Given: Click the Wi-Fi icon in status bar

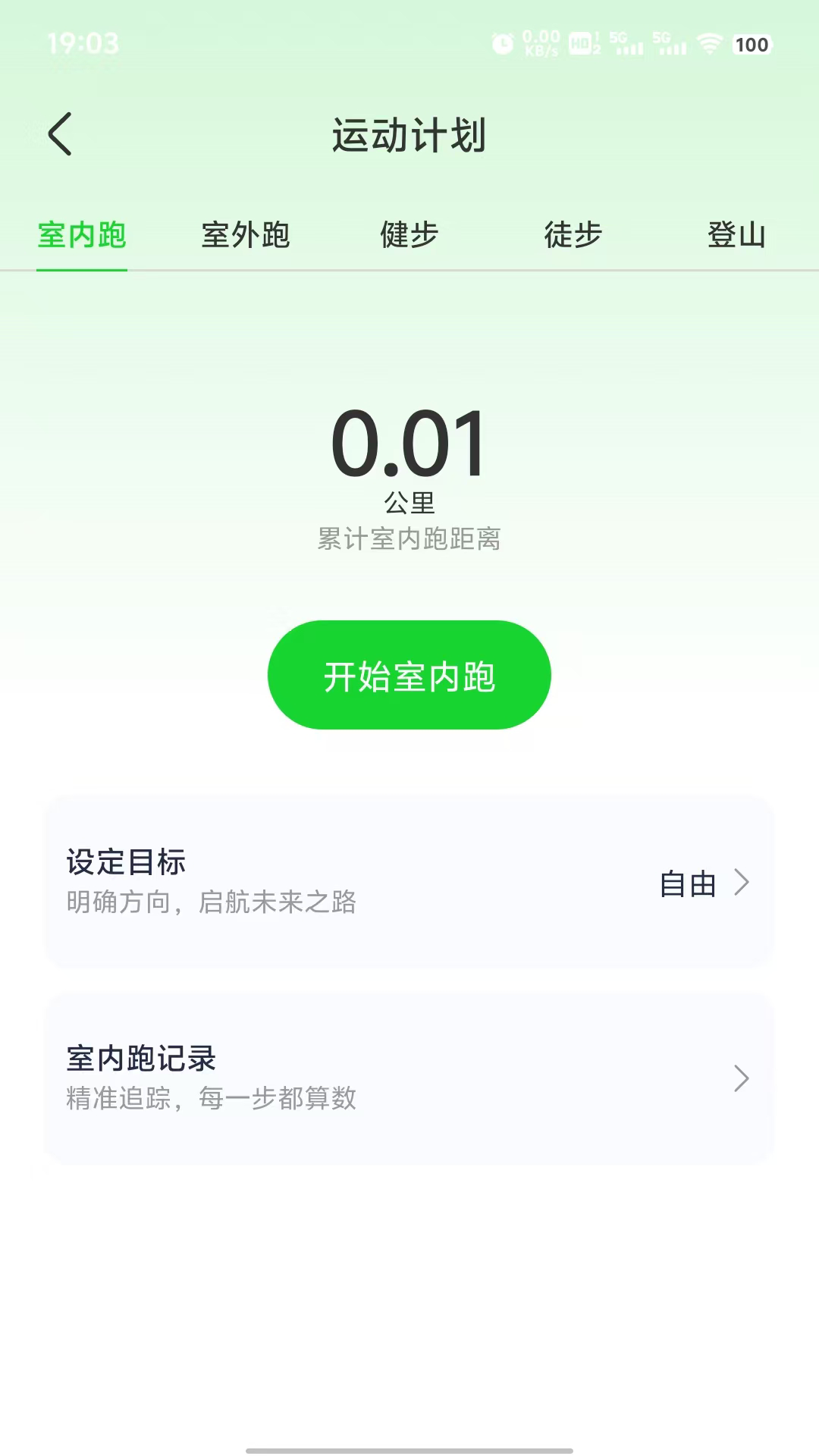Looking at the screenshot, I should click(709, 44).
